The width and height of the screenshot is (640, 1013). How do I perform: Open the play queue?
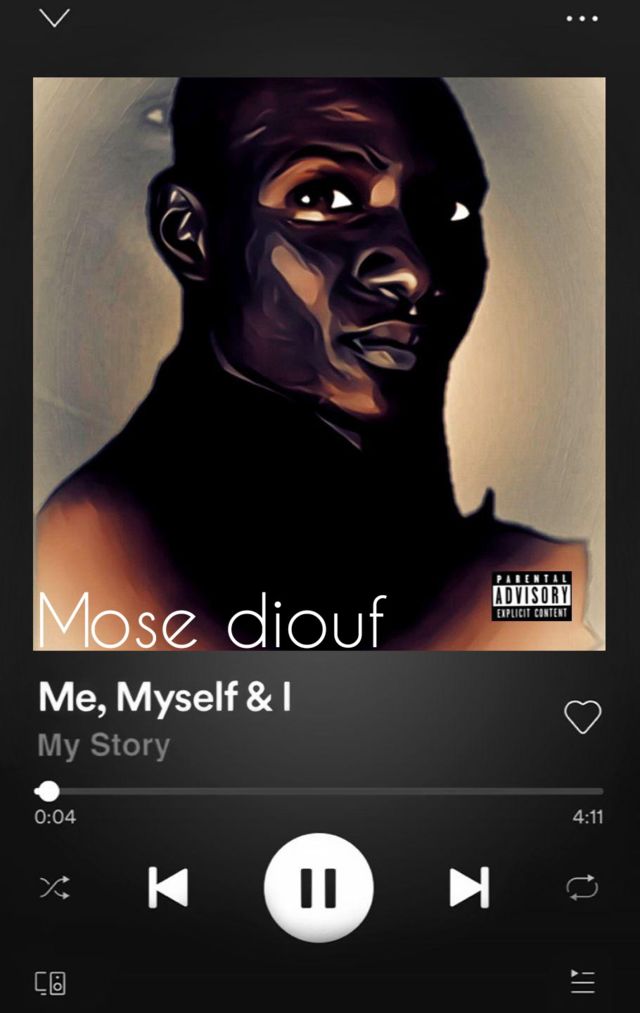(x=582, y=982)
